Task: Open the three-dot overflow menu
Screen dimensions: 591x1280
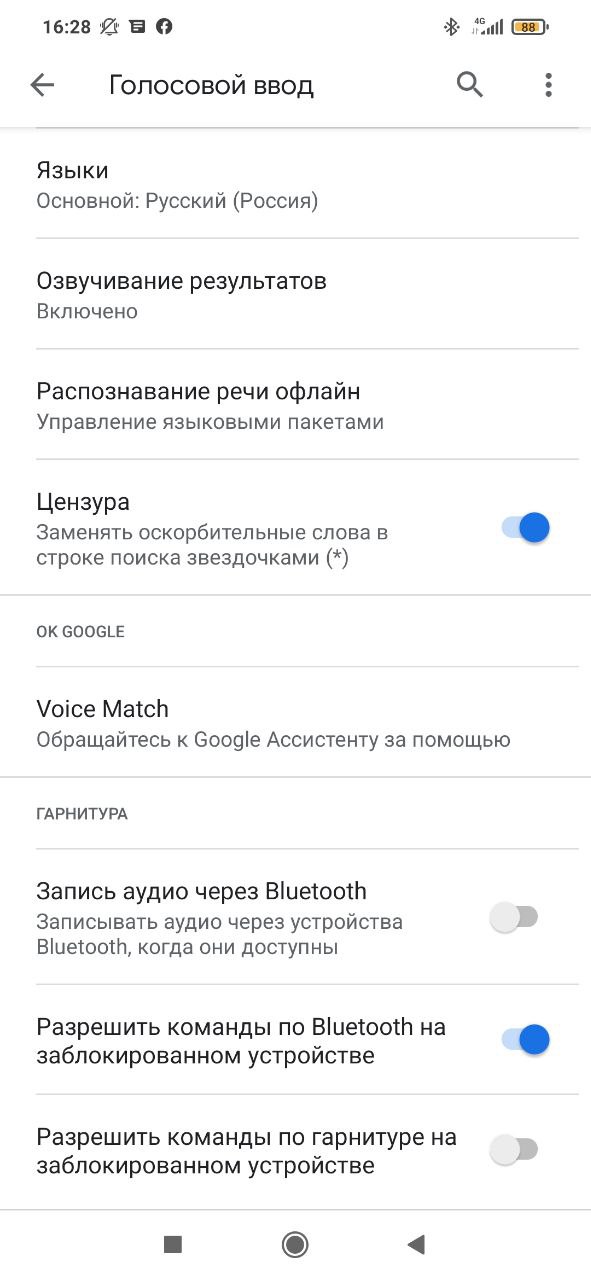Action: 548,85
